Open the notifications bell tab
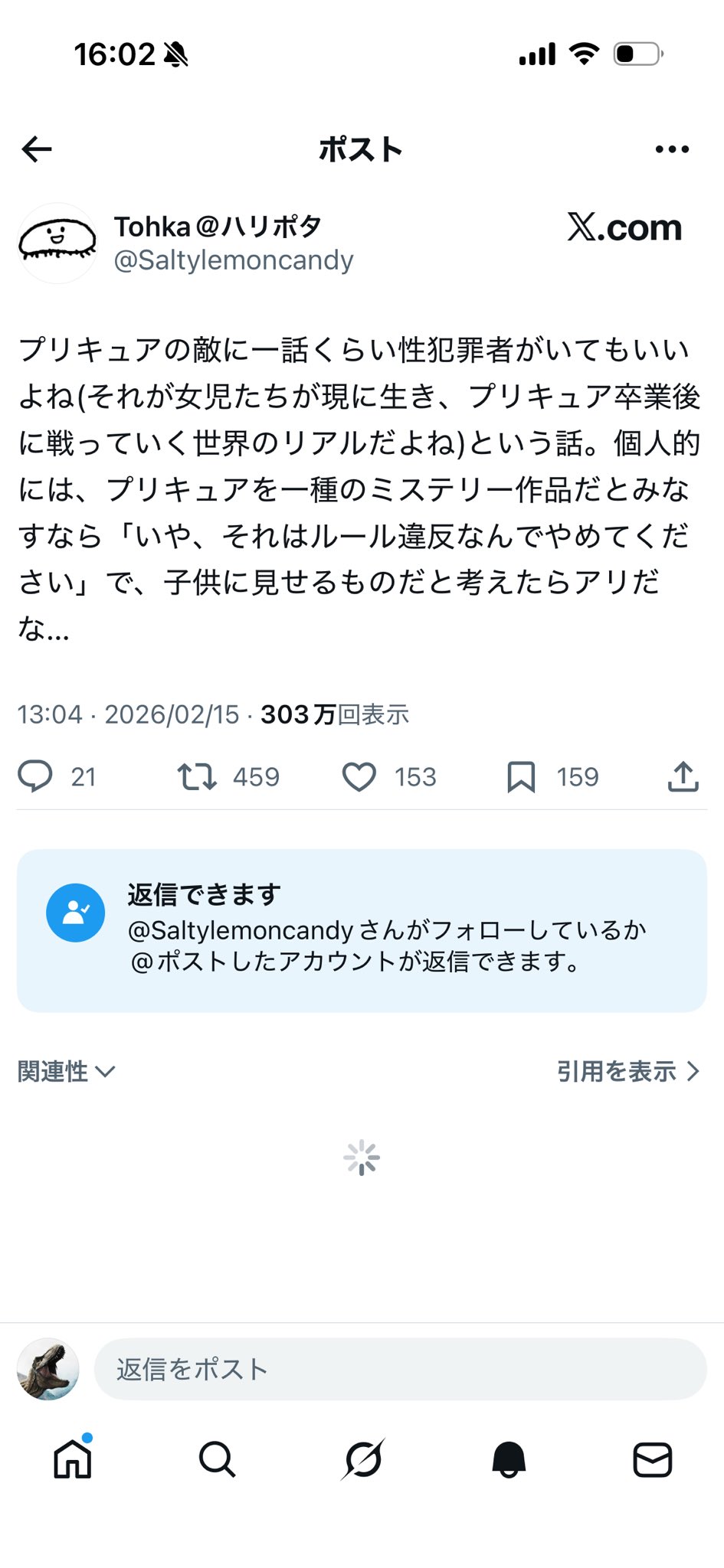This screenshot has height=1568, width=724. [x=508, y=1459]
